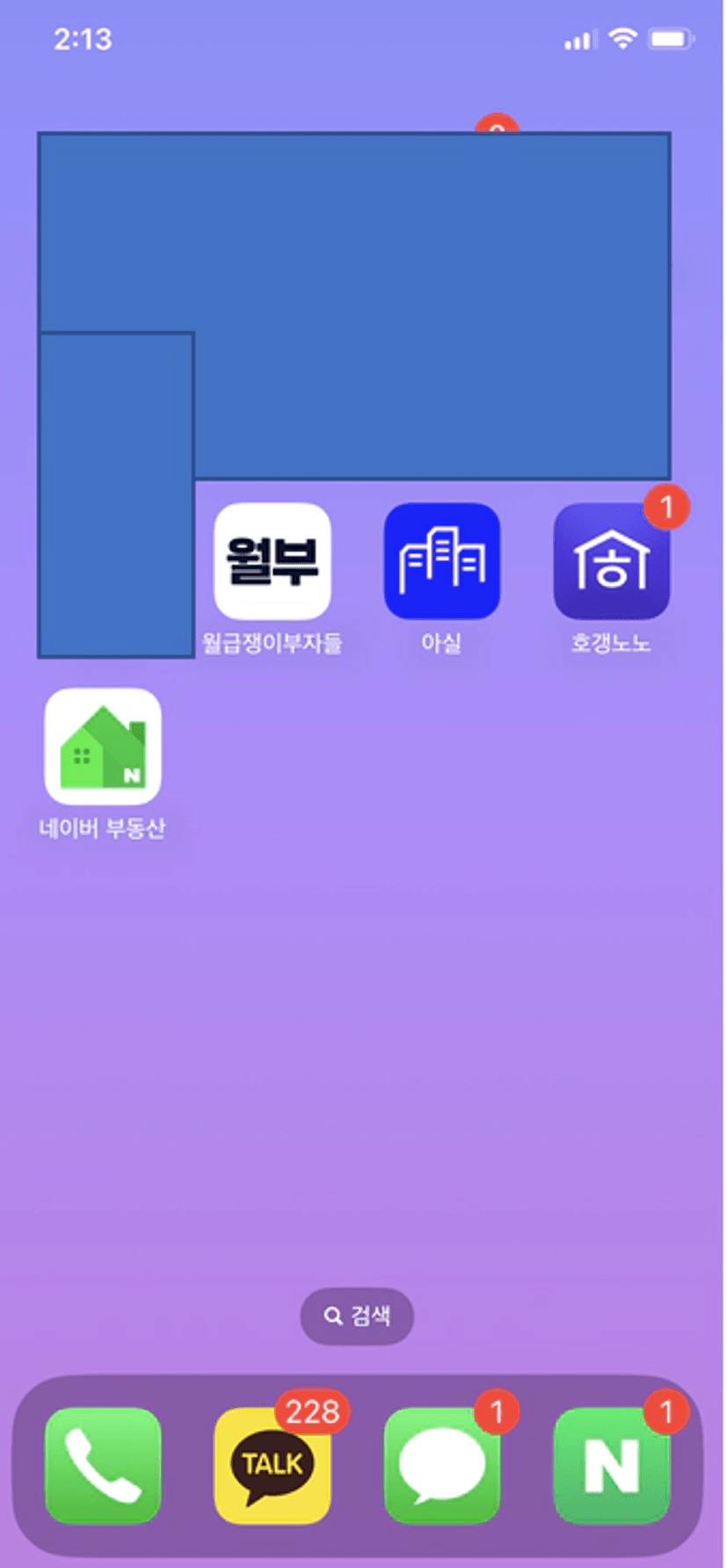
Task: Open KakaoTalk from the dock
Action: (x=273, y=1465)
